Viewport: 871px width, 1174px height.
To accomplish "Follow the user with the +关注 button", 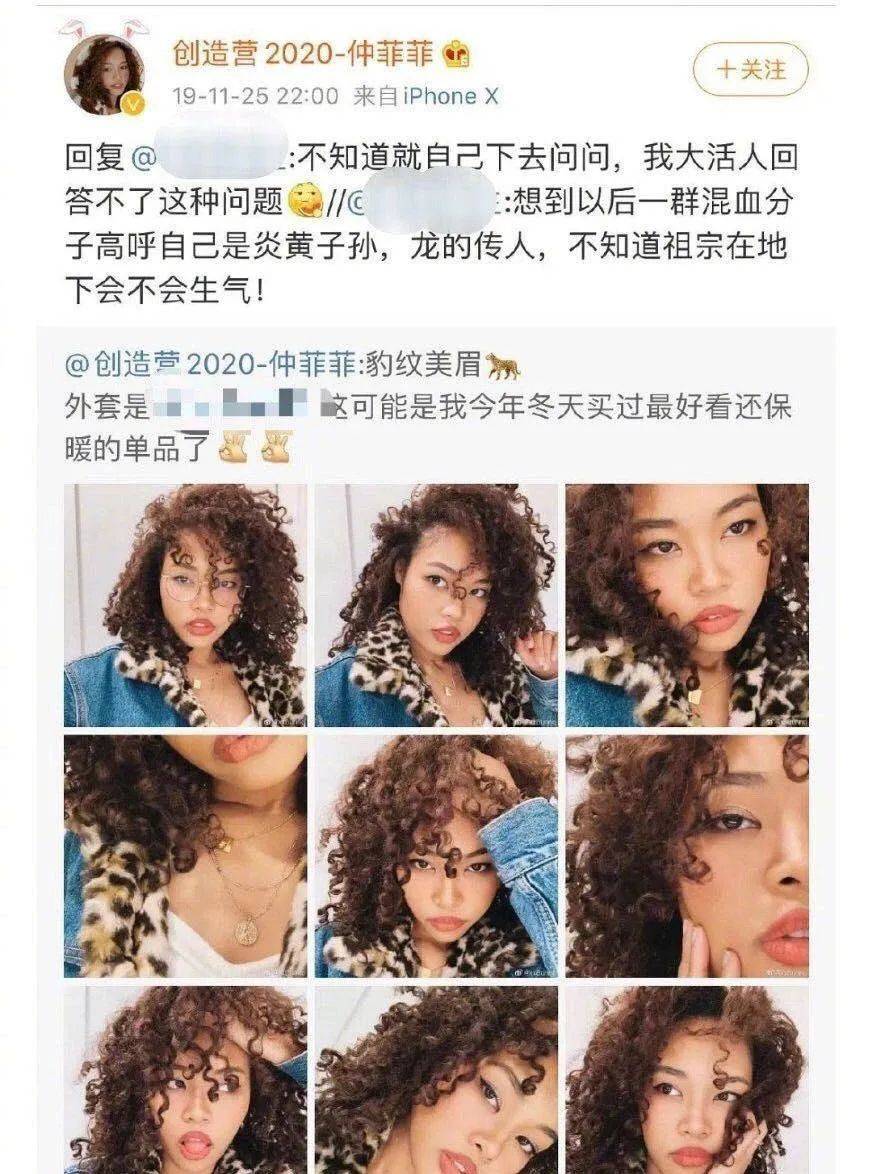I will (x=750, y=69).
